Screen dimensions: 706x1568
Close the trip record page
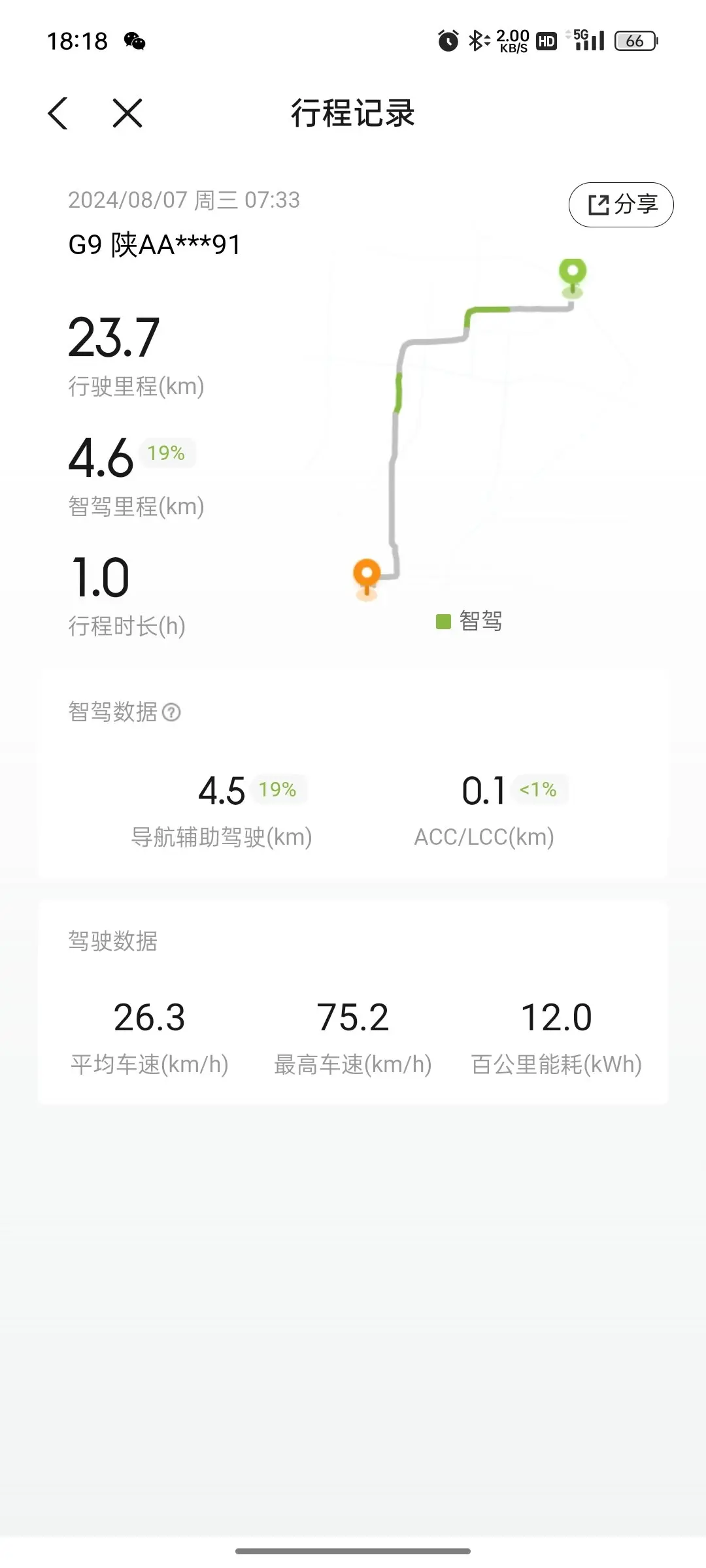[127, 114]
